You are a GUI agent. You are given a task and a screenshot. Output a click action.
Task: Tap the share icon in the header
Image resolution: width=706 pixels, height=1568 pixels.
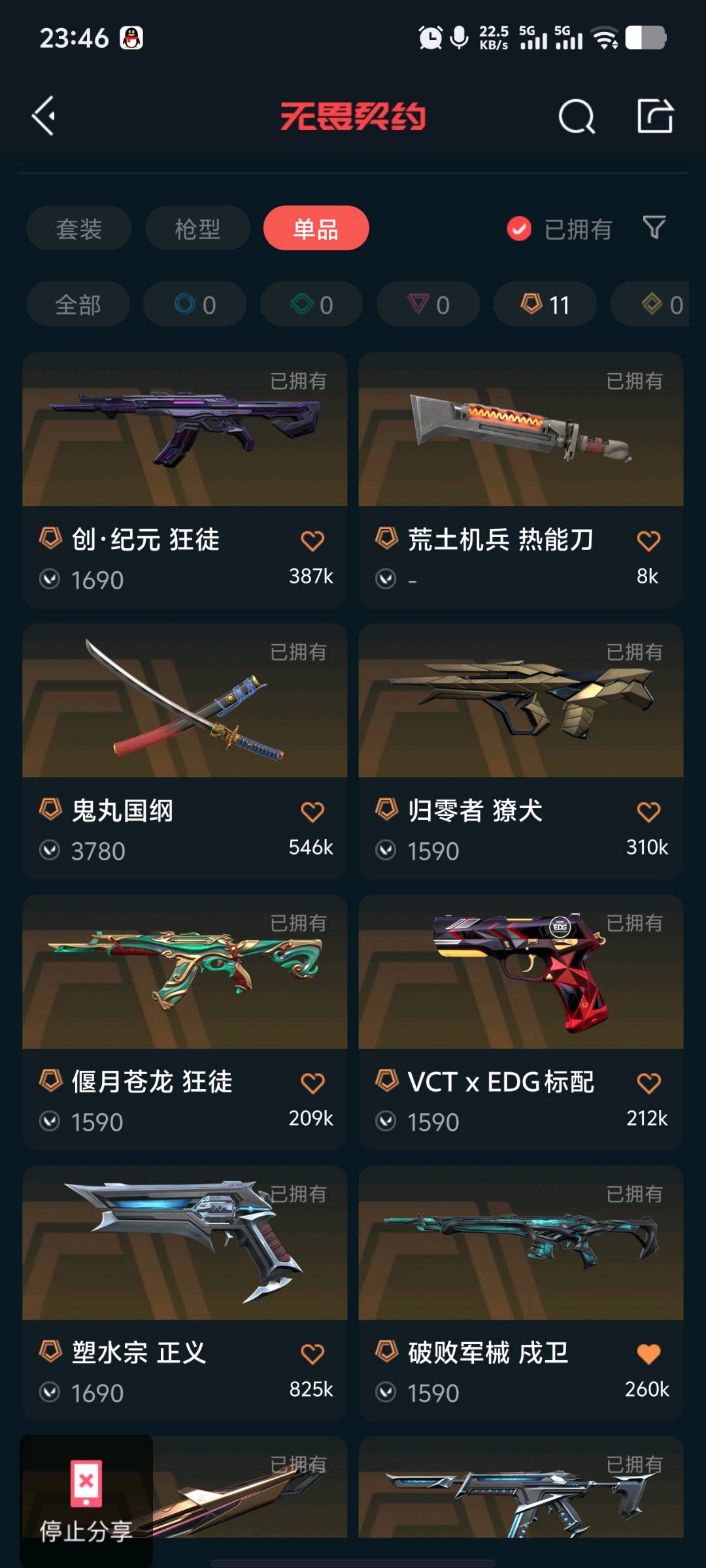[x=655, y=116]
